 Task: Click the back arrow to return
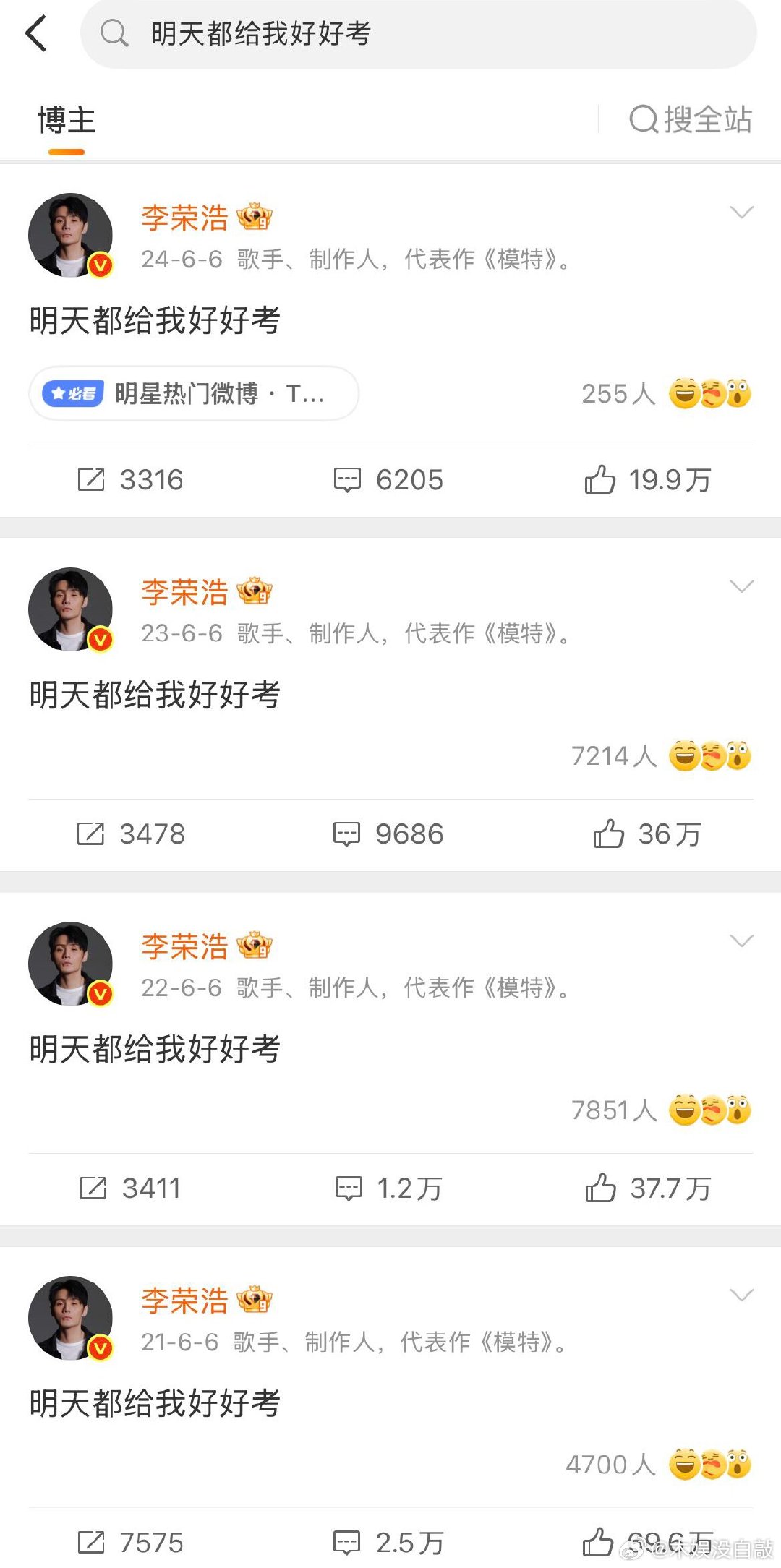[38, 33]
